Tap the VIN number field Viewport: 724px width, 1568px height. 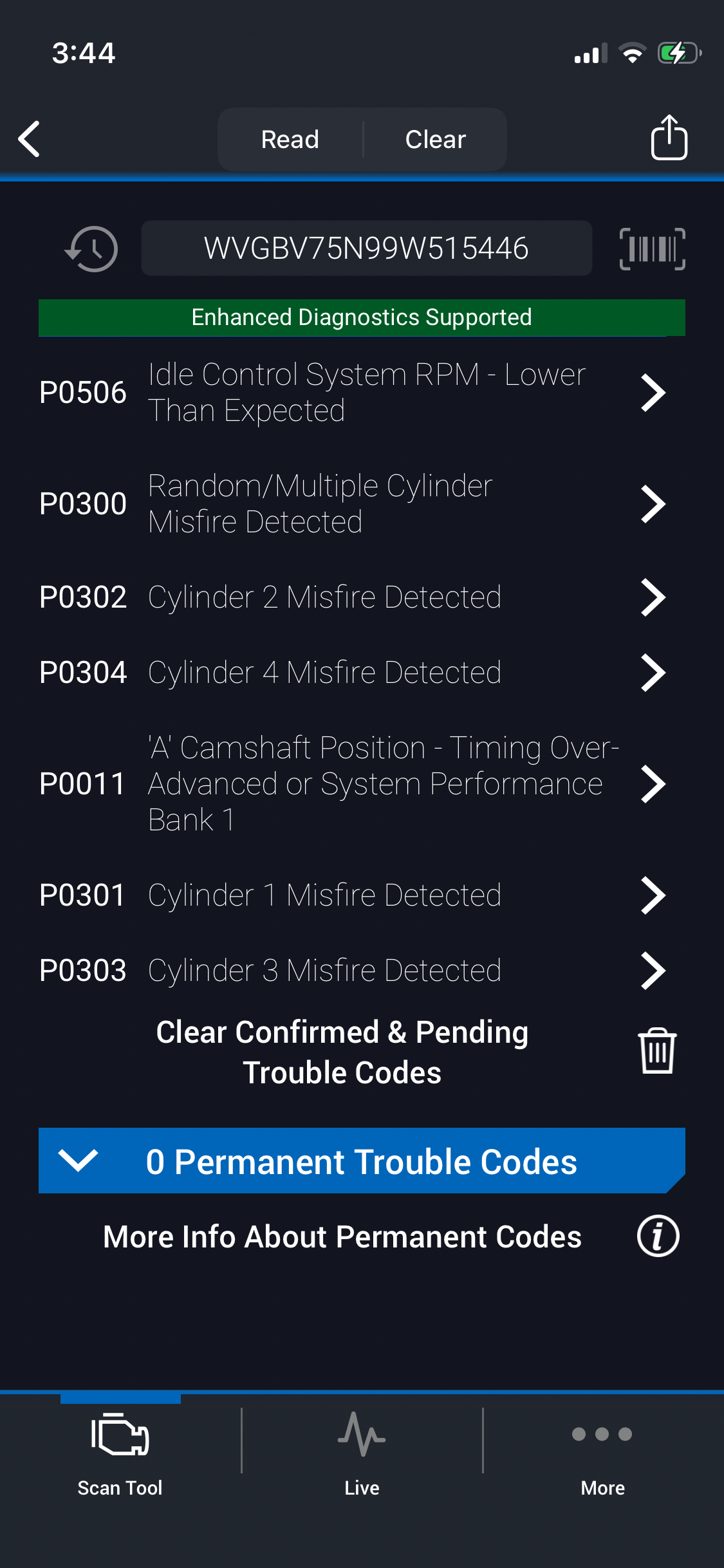click(x=366, y=248)
